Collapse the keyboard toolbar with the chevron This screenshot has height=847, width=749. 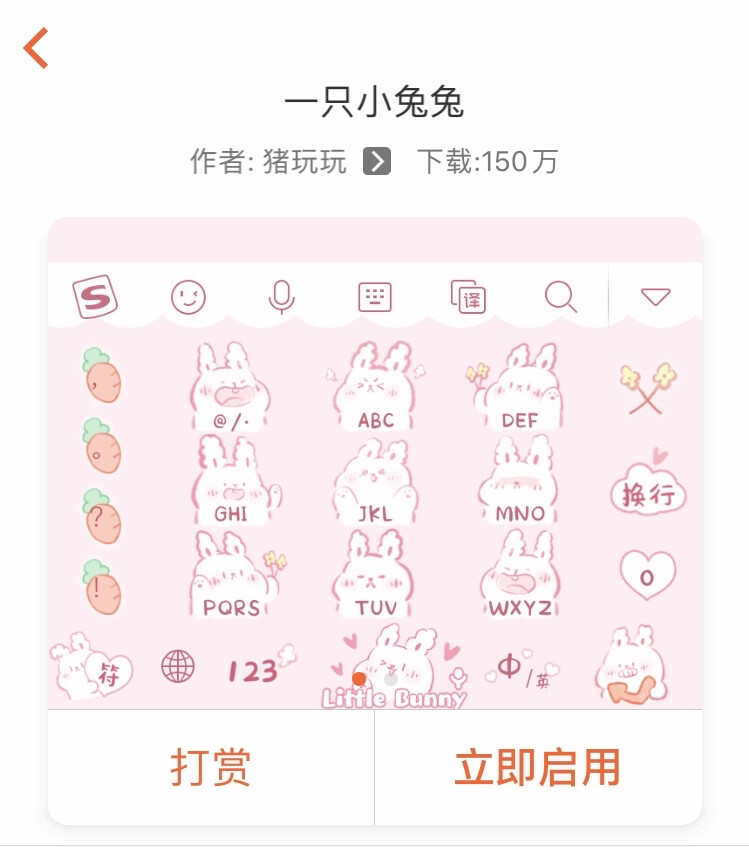click(656, 295)
